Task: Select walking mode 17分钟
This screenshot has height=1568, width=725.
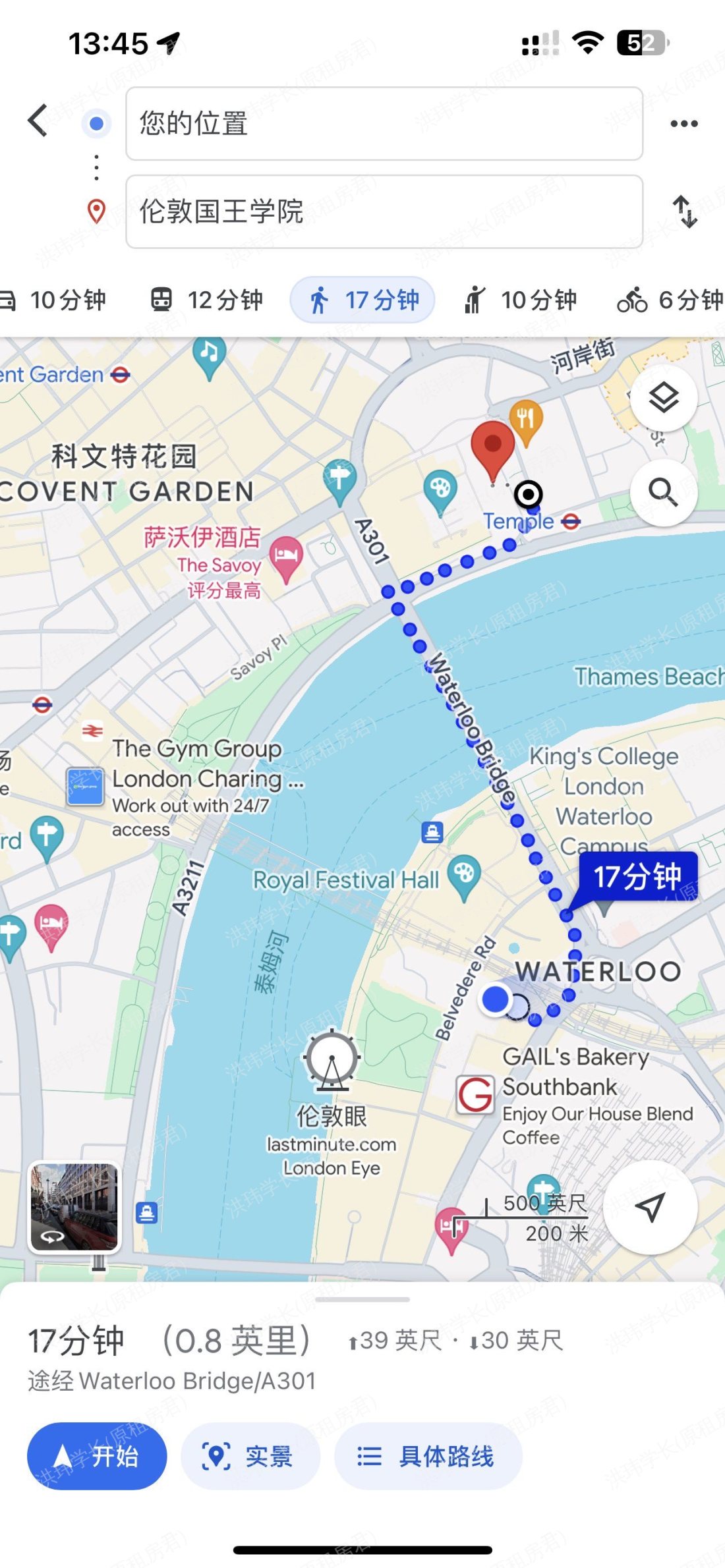Action: 362,300
